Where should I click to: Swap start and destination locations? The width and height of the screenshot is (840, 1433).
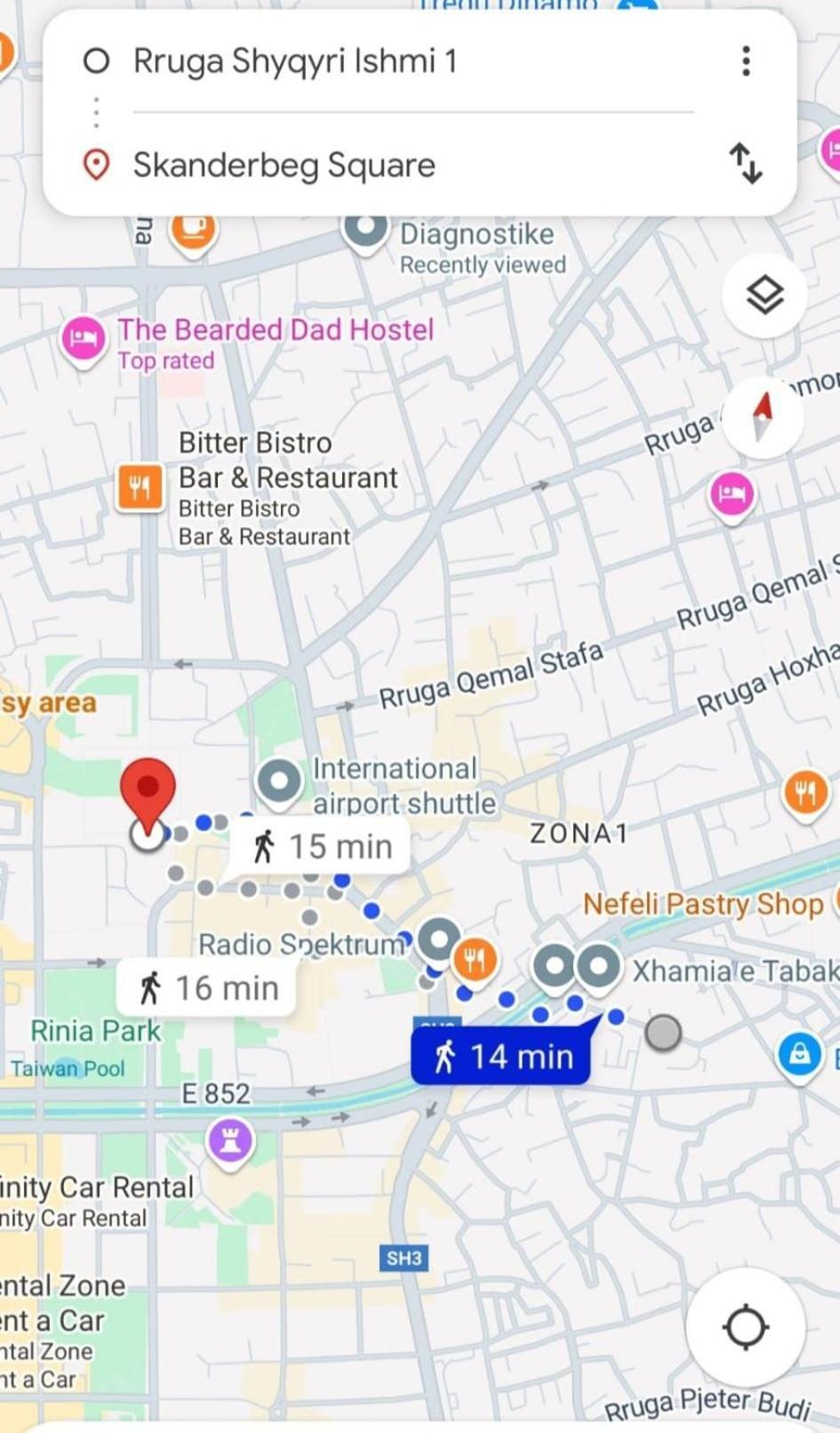point(746,164)
